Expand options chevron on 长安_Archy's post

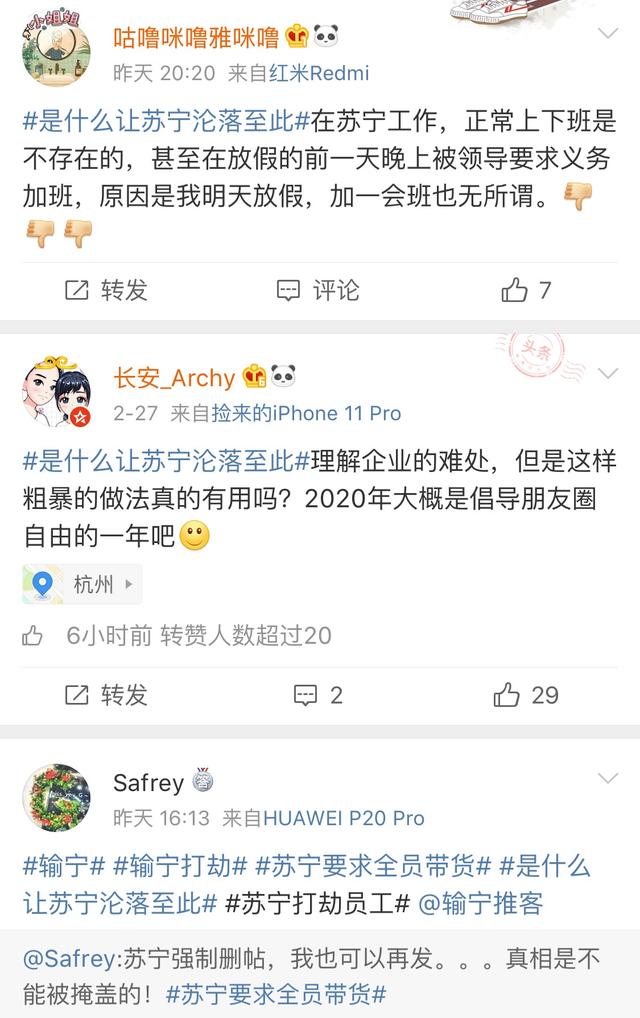[x=608, y=374]
